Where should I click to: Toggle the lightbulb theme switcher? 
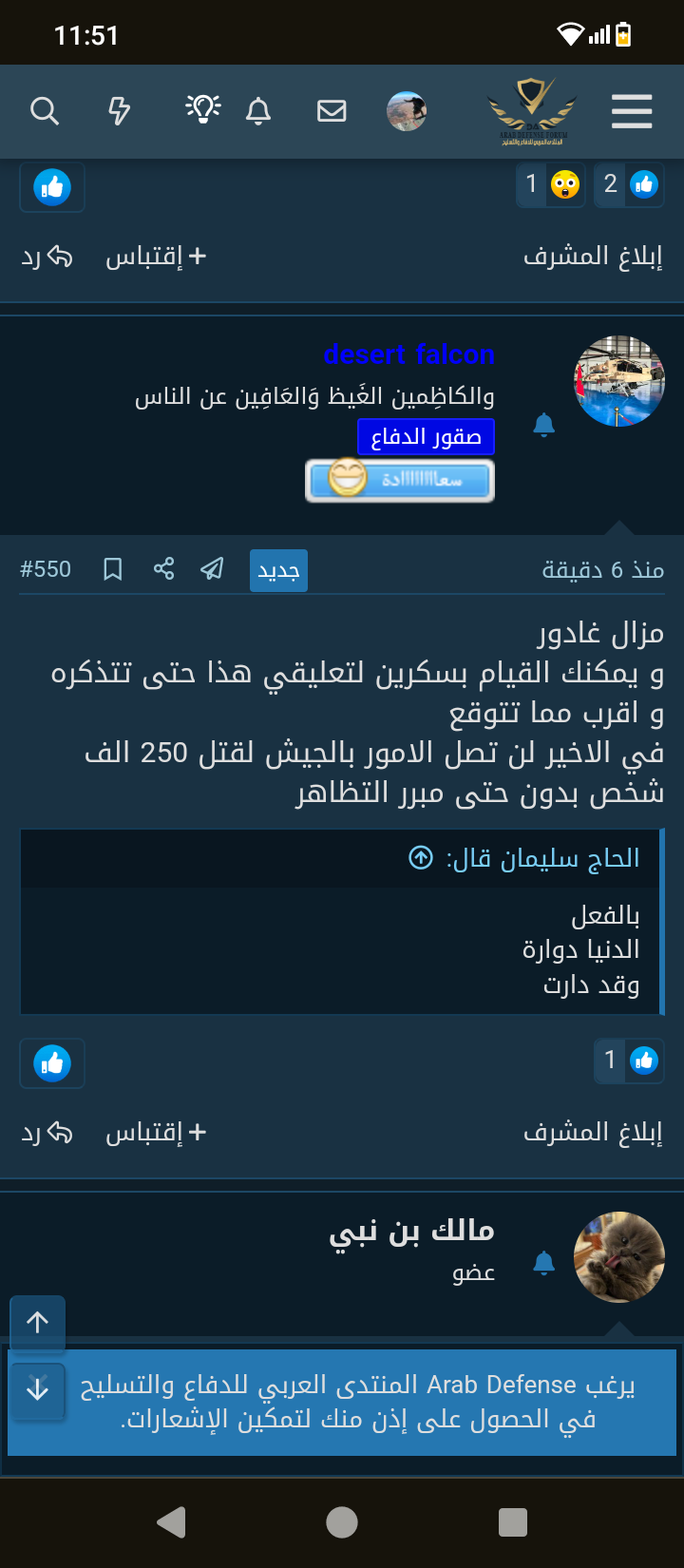pos(202,109)
